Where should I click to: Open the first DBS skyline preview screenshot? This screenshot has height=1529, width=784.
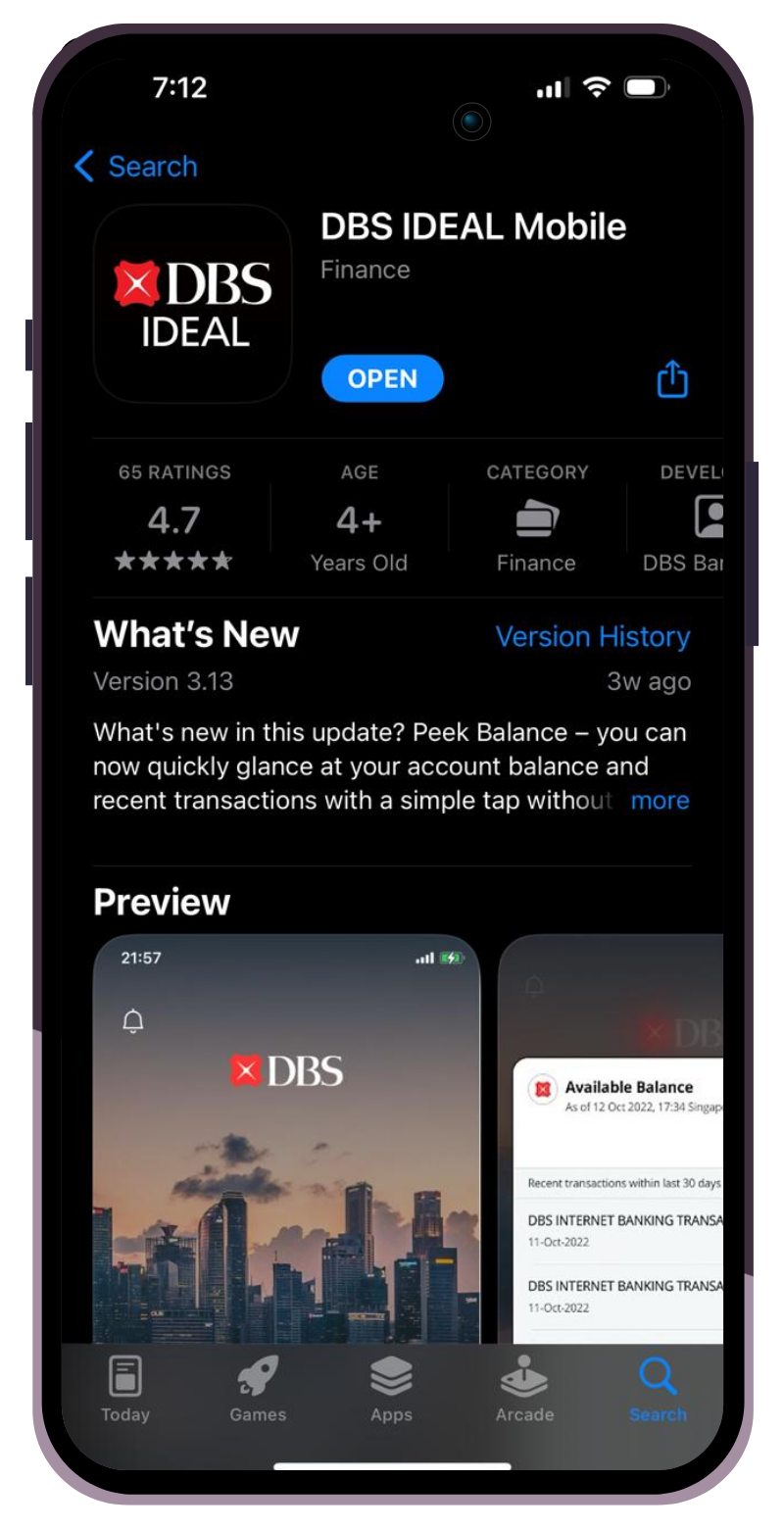[x=286, y=1137]
